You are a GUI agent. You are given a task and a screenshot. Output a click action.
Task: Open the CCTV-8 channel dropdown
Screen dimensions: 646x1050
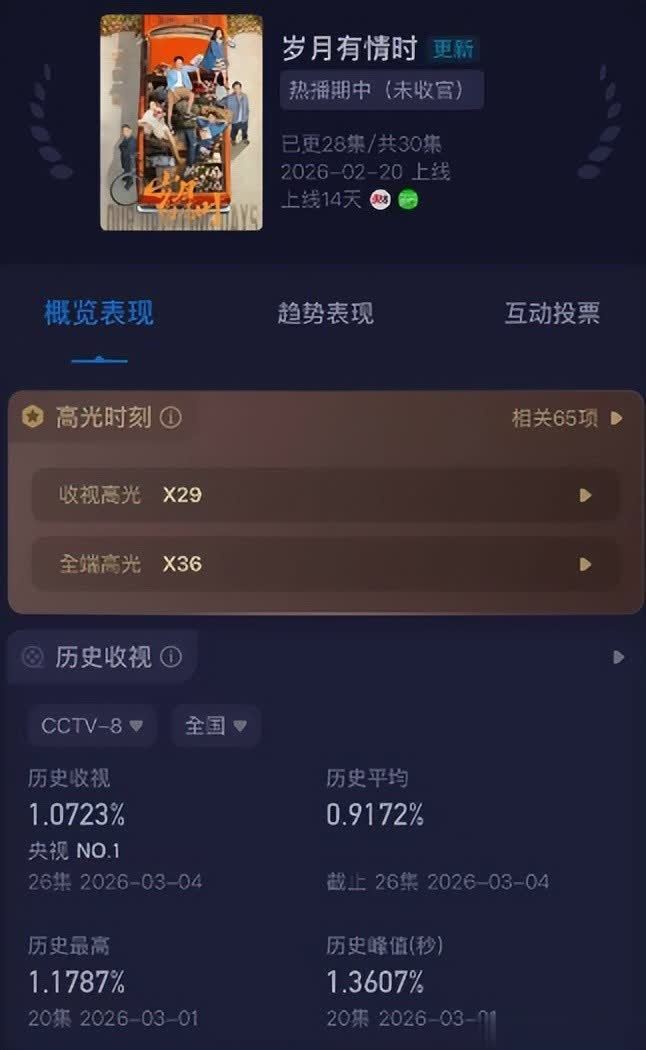click(x=92, y=725)
